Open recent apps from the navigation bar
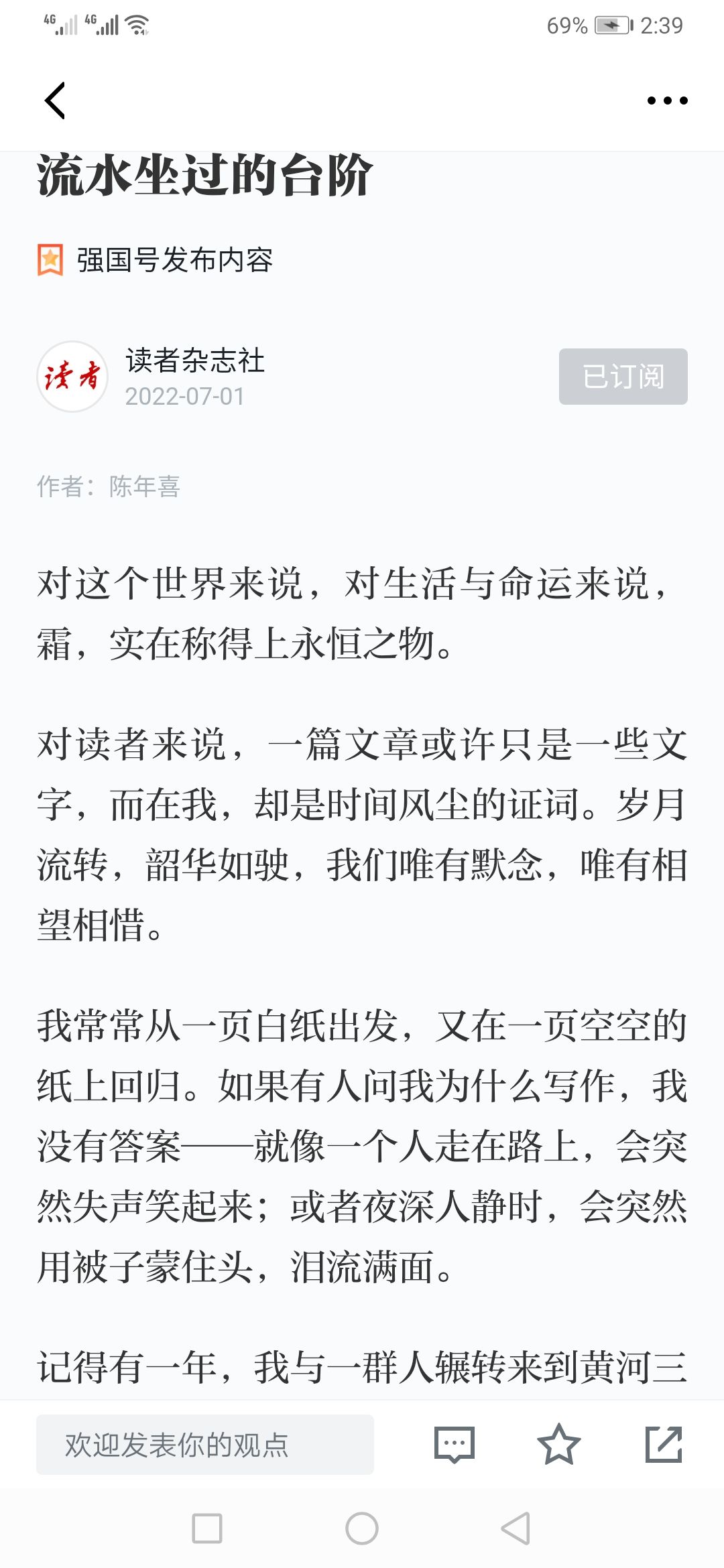Image resolution: width=724 pixels, height=1568 pixels. (x=207, y=1528)
